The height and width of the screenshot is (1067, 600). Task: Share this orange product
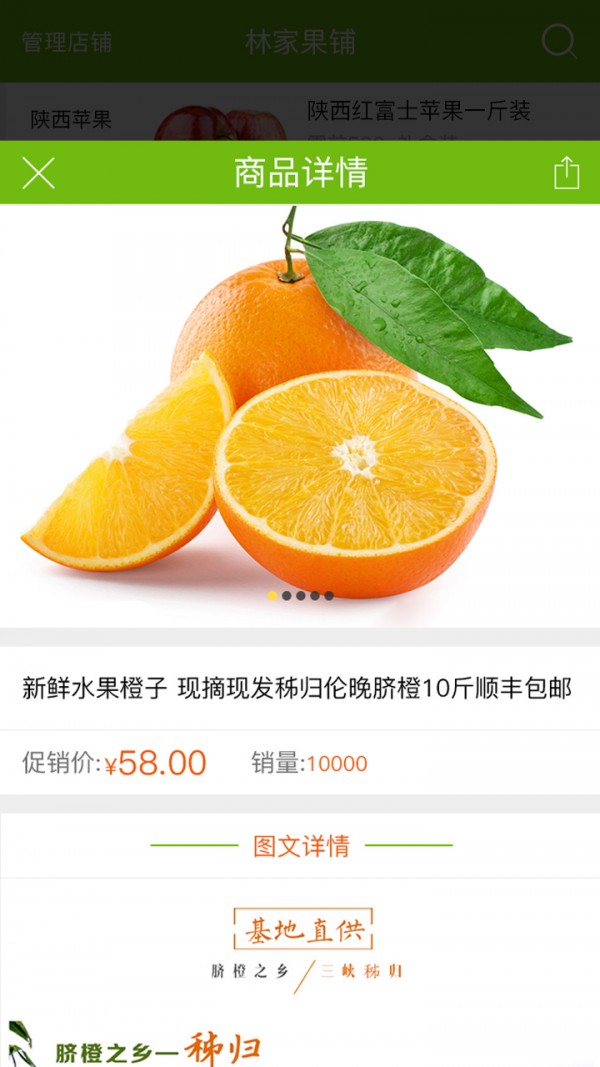click(x=566, y=173)
